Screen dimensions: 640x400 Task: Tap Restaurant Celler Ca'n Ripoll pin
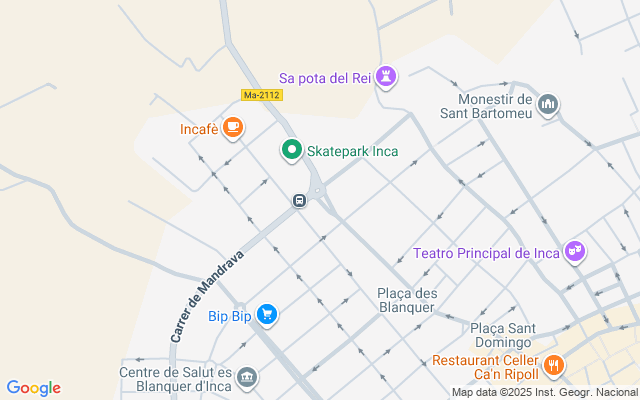[x=554, y=367]
